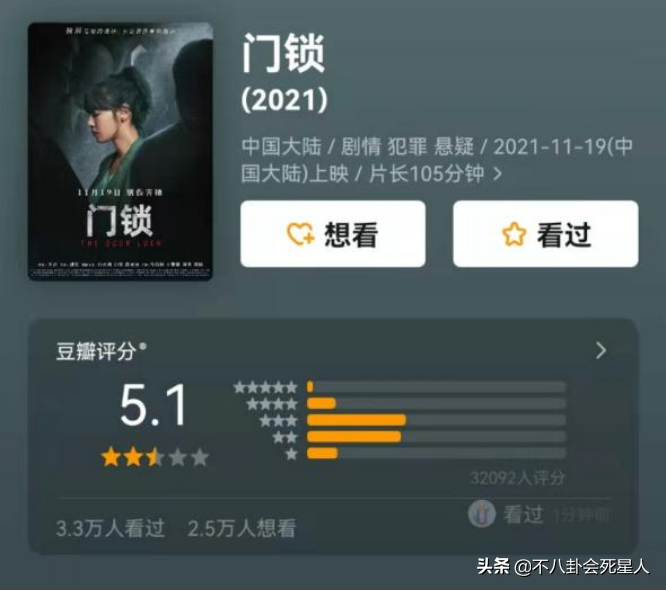The width and height of the screenshot is (666, 591).
Task: Mark 门锁 as 想看 (want to watch)
Action: [x=332, y=234]
